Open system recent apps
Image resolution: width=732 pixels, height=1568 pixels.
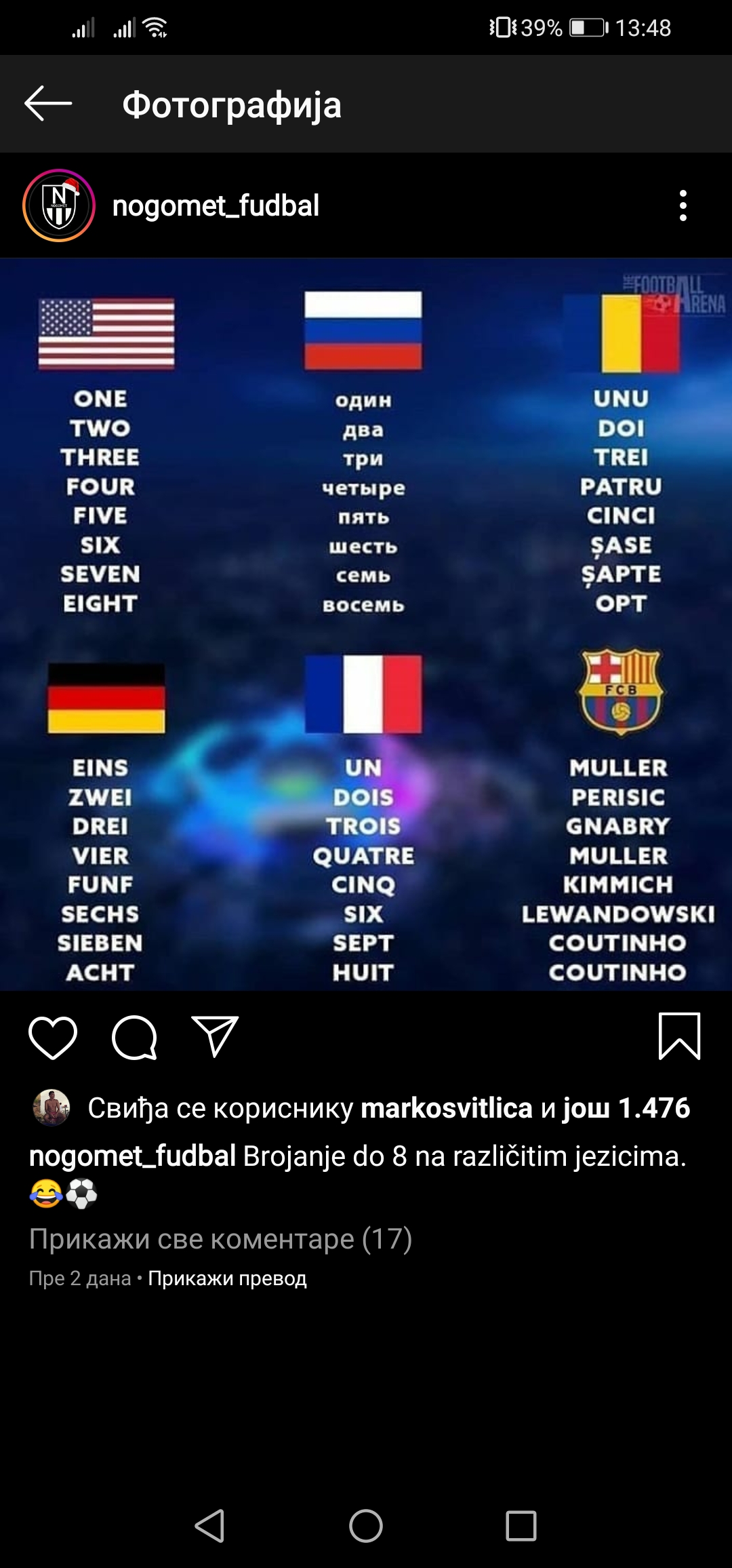[x=521, y=1526]
